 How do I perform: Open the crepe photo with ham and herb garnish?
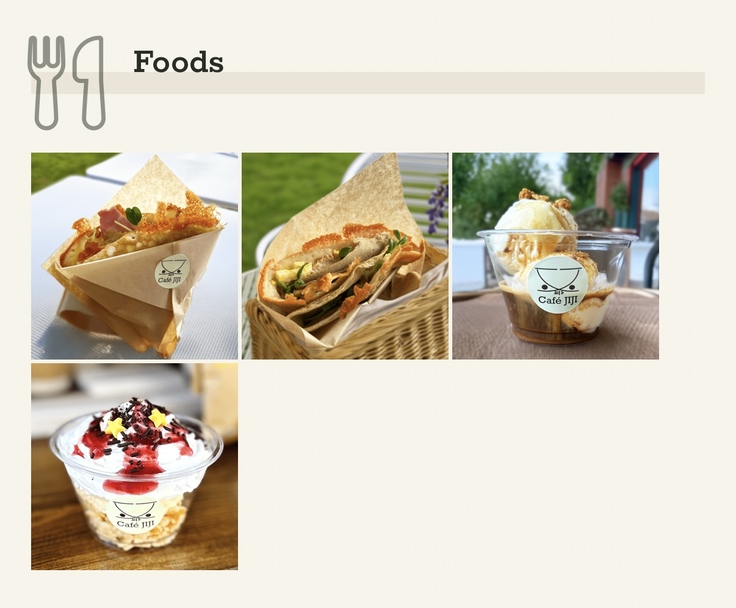click(134, 256)
